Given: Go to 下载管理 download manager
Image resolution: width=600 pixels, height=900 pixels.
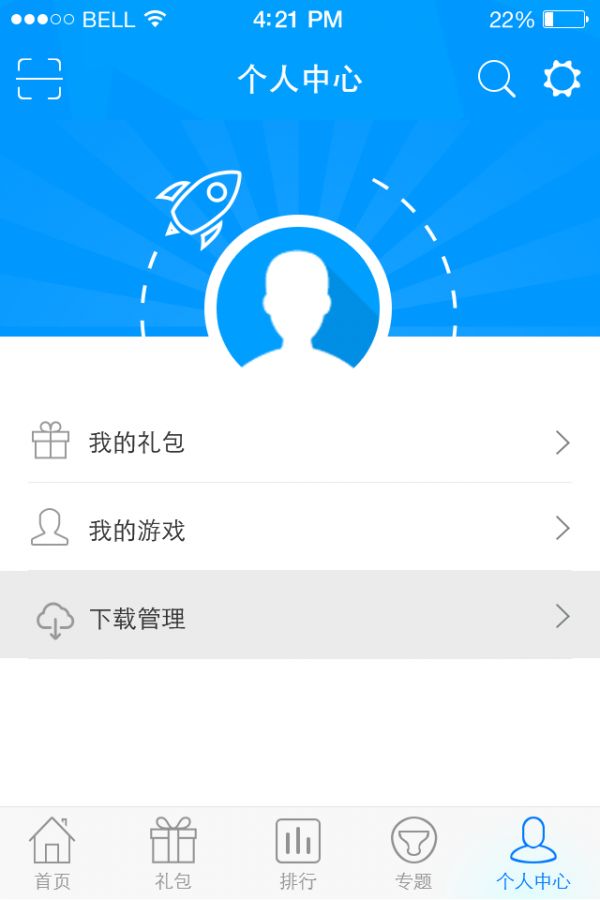Looking at the screenshot, I should (x=300, y=617).
